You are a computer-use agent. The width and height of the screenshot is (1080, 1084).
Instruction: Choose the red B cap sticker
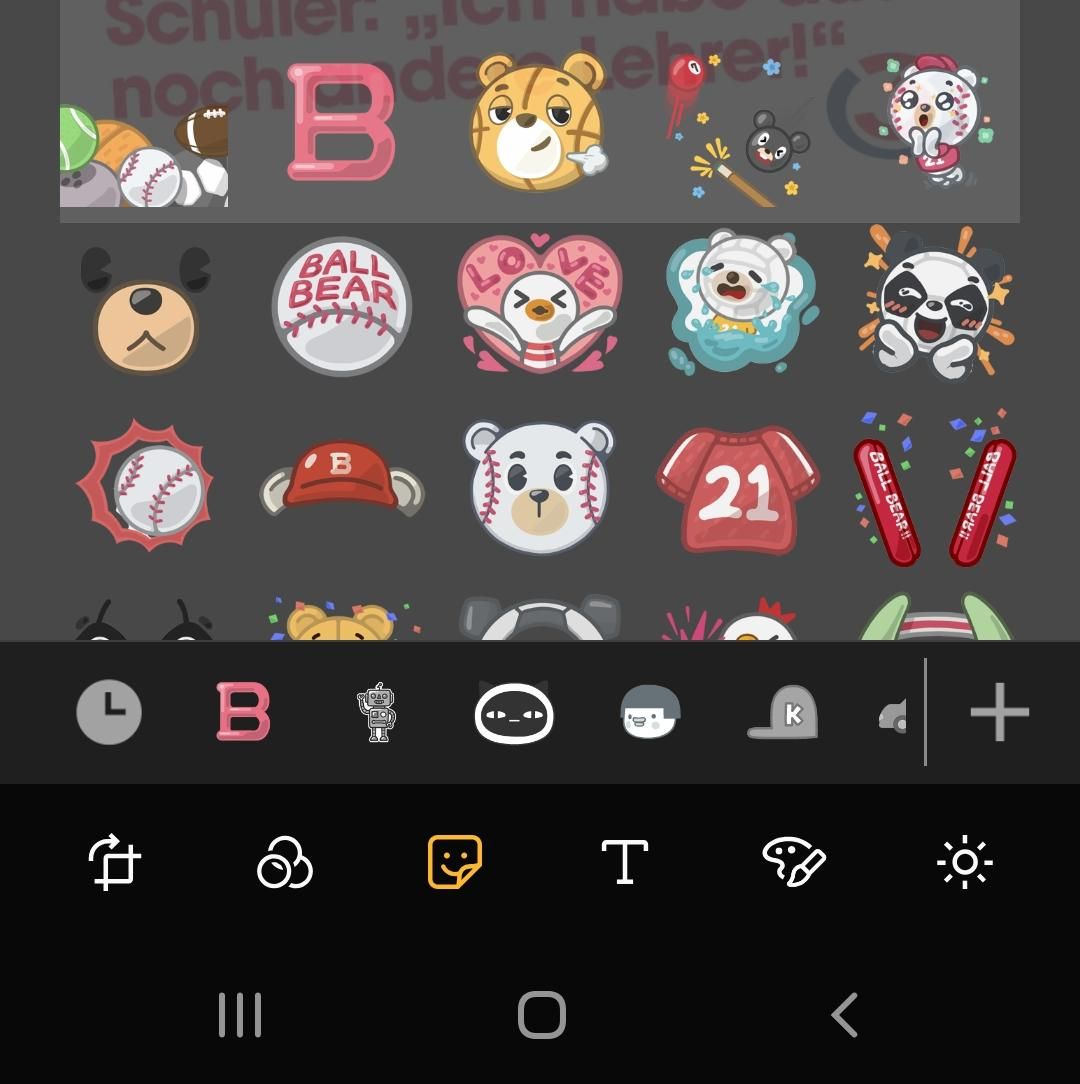(342, 479)
